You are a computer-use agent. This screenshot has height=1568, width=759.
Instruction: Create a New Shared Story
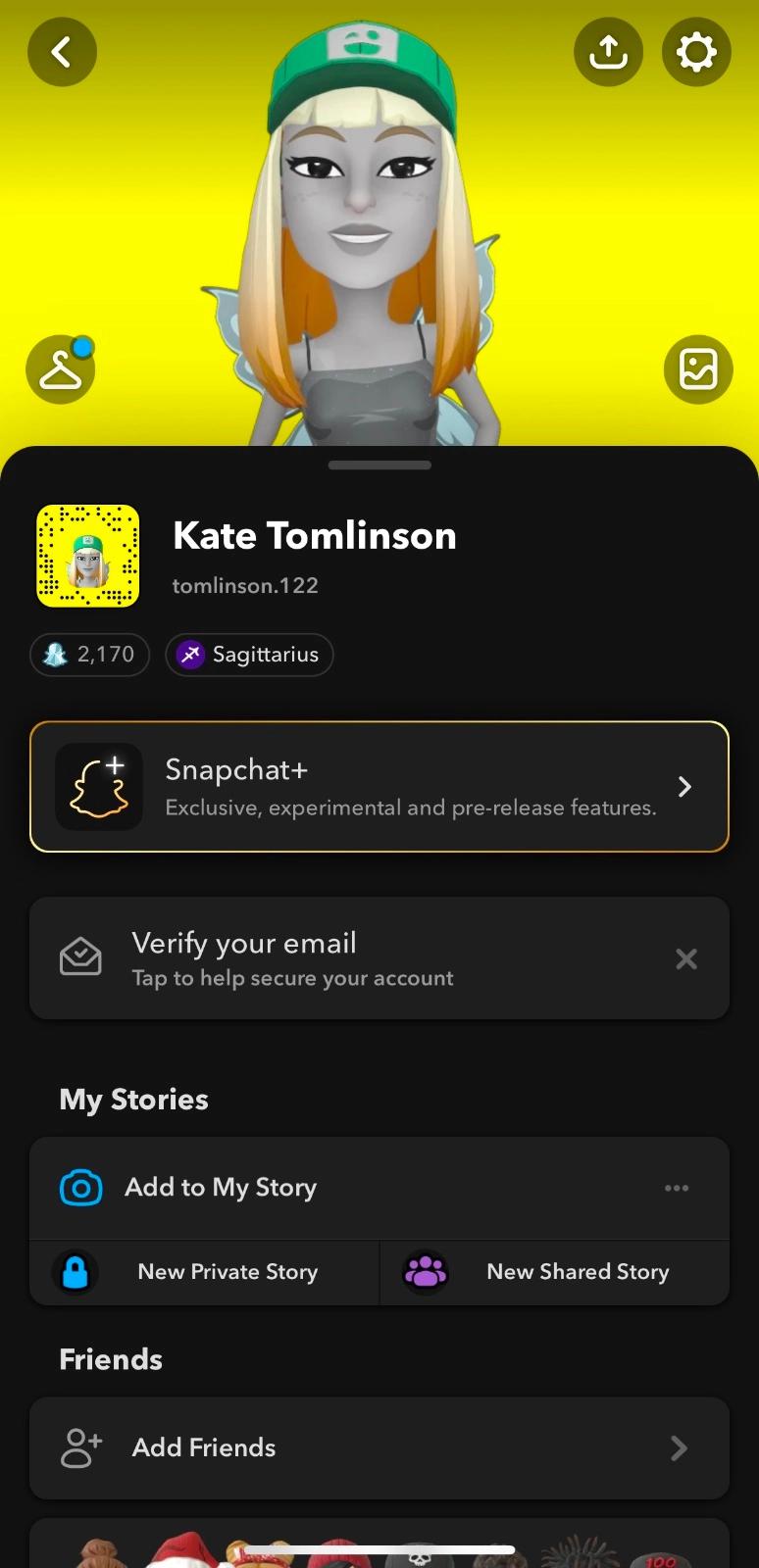coord(555,1272)
